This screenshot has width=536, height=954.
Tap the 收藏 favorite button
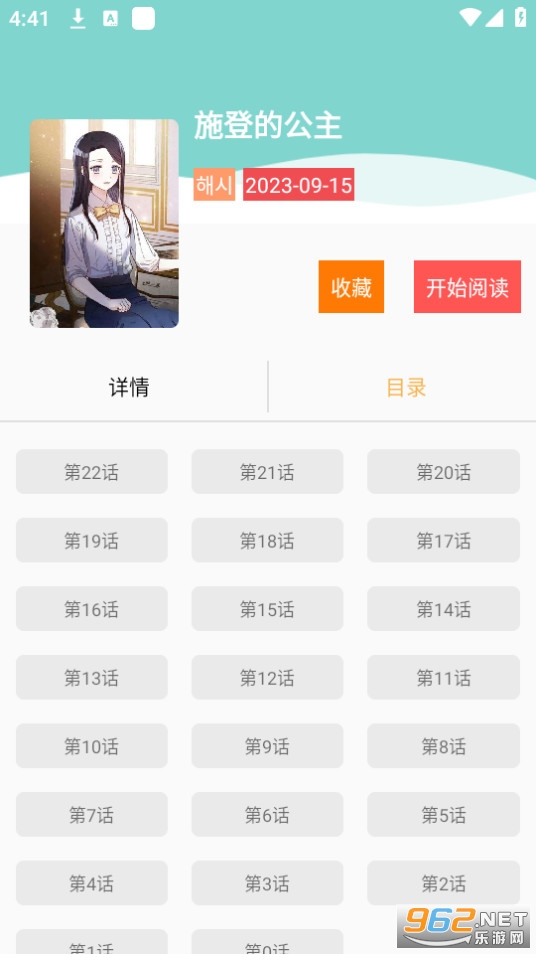(351, 287)
